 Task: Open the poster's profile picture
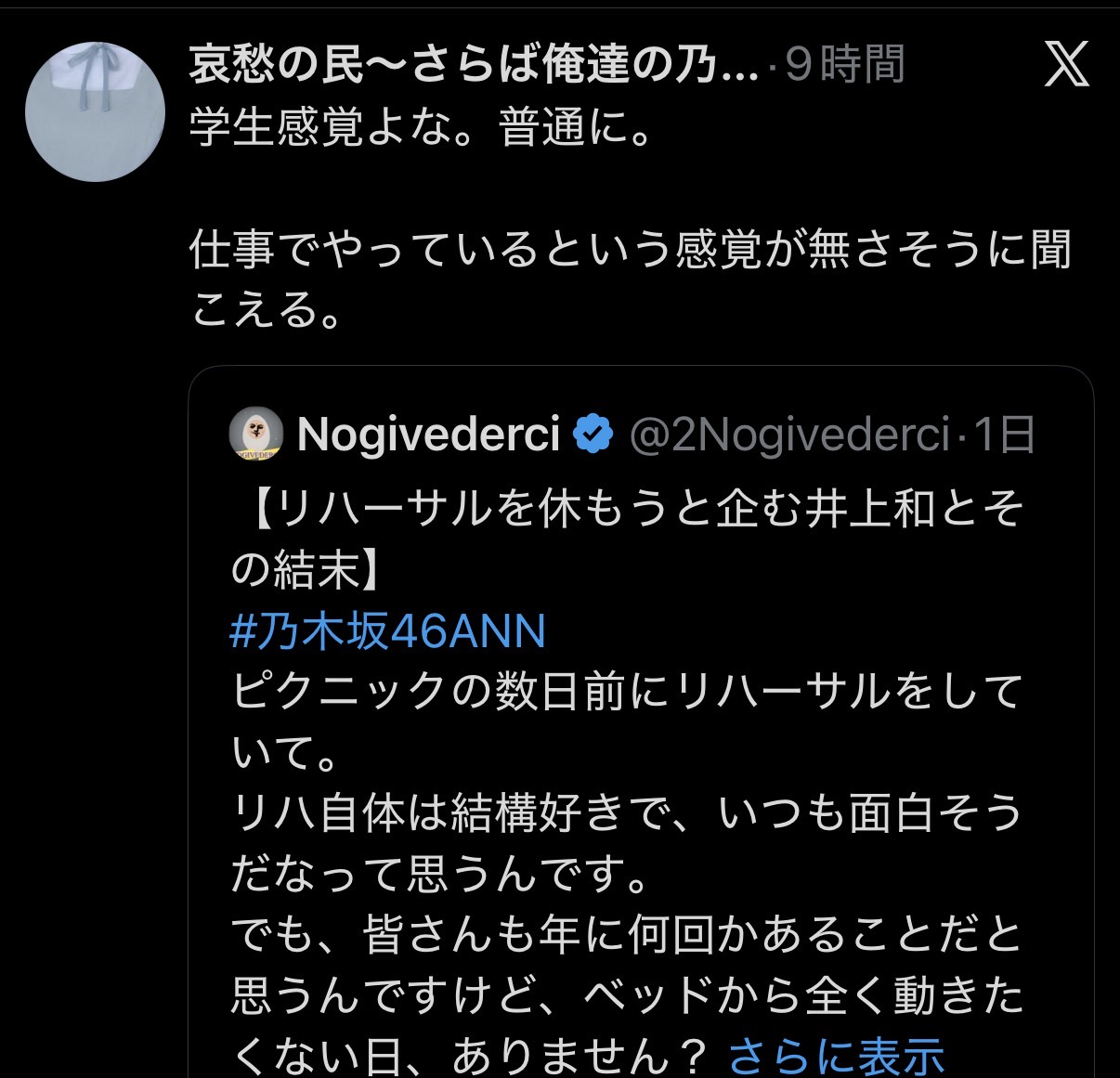[x=95, y=111]
